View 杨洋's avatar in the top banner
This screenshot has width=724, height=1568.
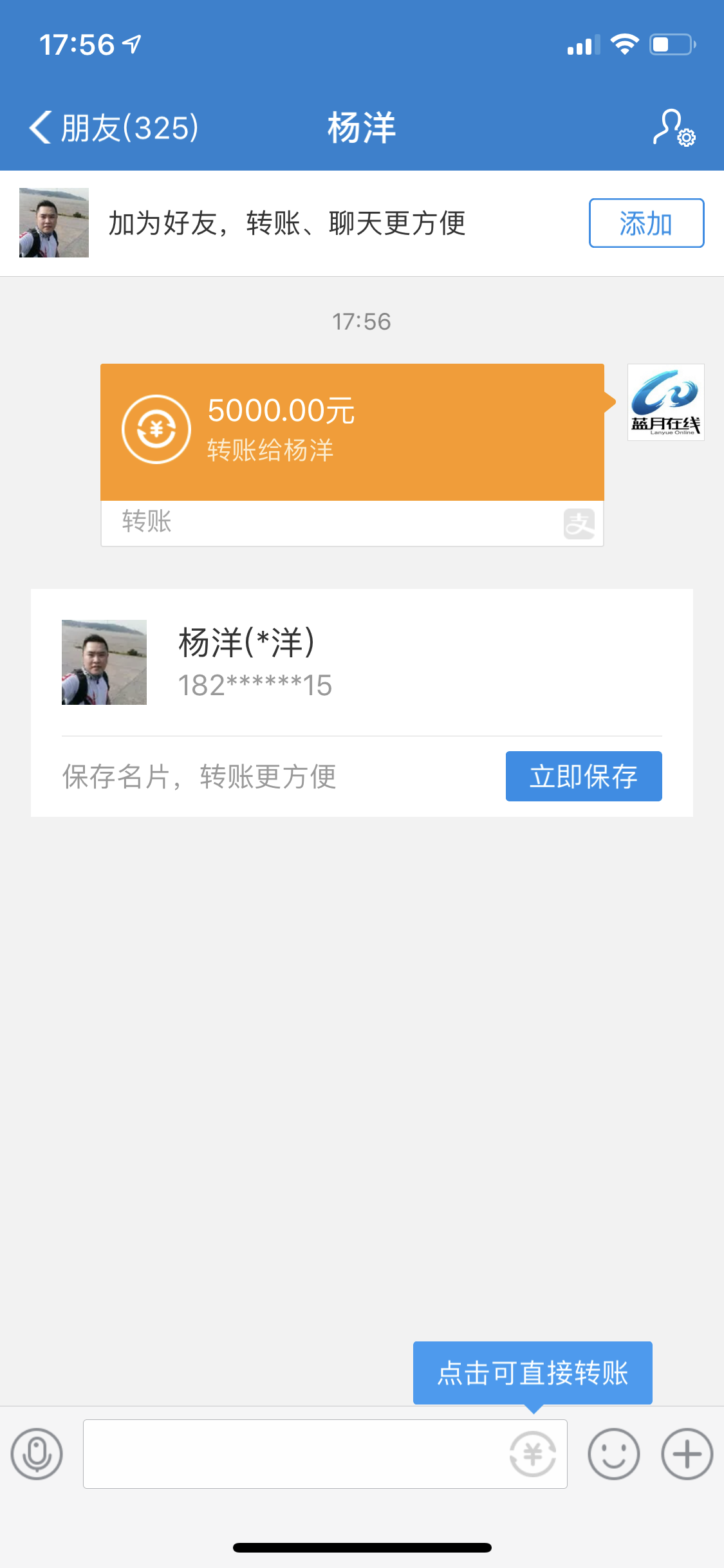coord(54,223)
